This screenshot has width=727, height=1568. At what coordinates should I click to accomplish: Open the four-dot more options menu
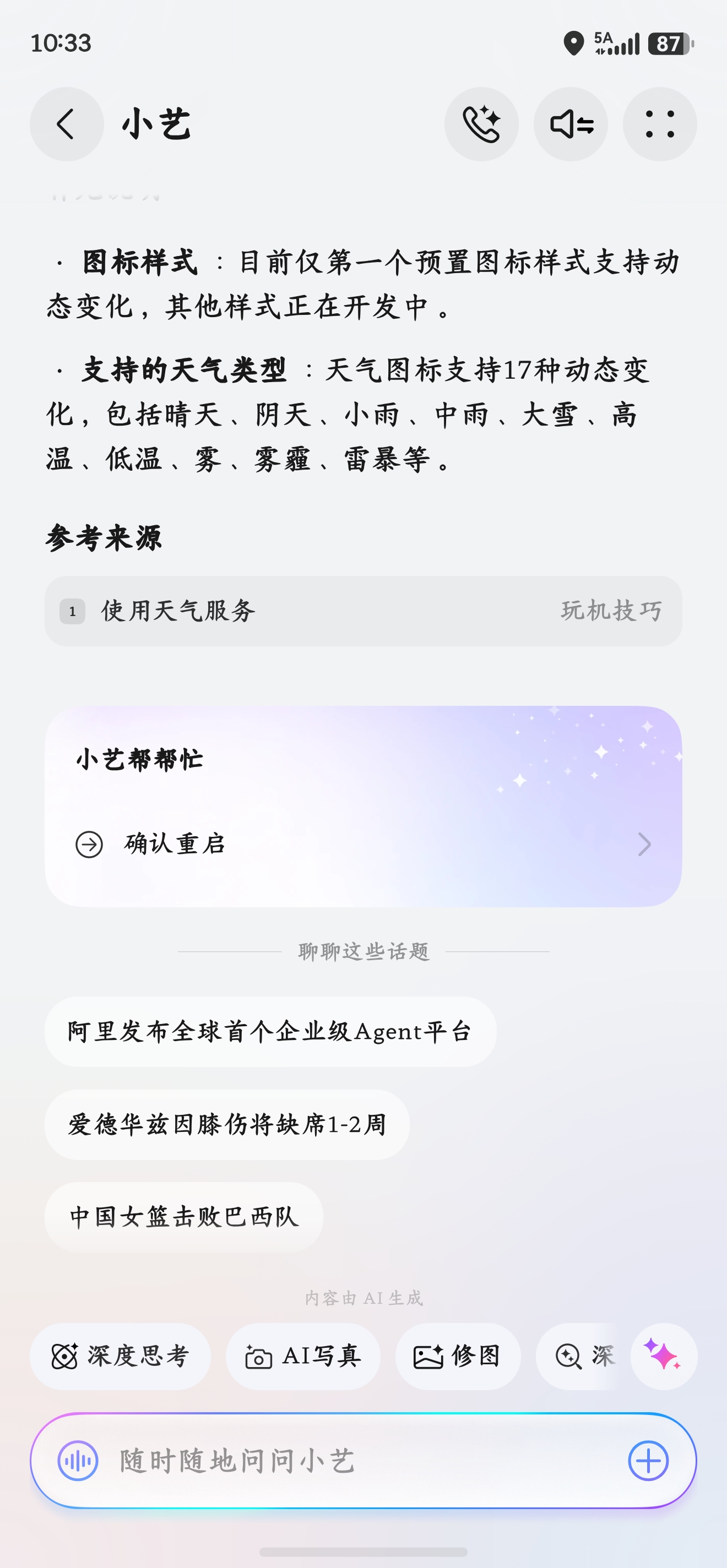660,123
